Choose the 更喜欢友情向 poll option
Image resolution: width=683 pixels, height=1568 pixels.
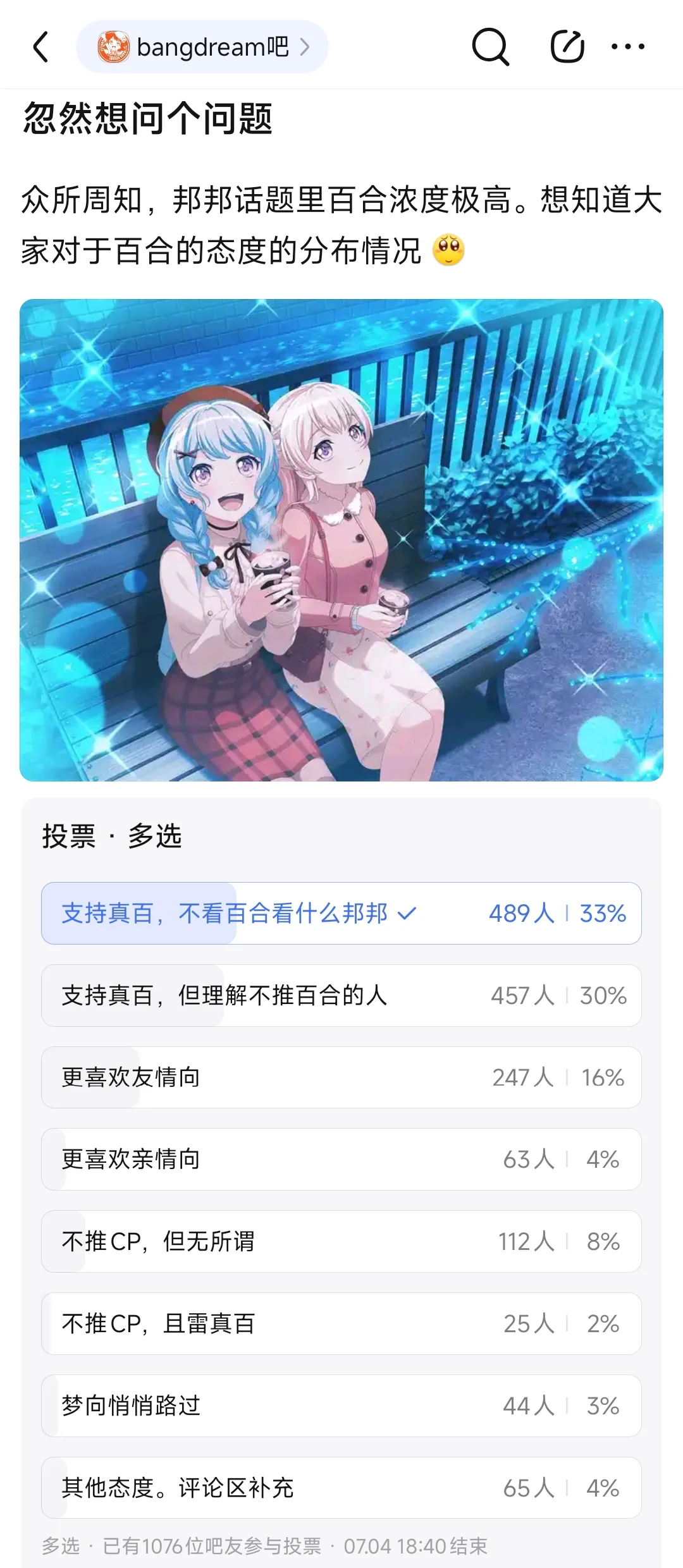tap(341, 1077)
